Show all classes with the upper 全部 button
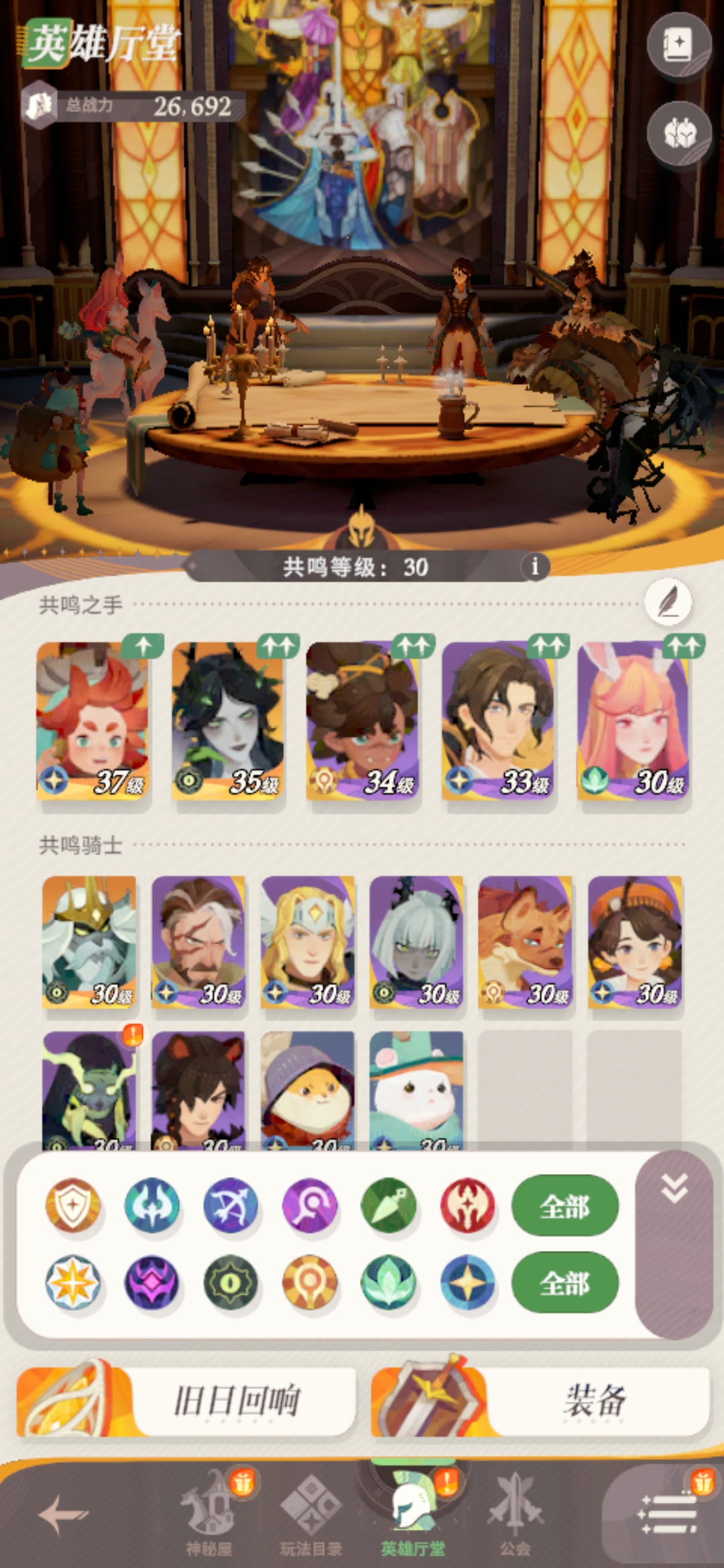This screenshot has height=1568, width=724. [x=564, y=1206]
